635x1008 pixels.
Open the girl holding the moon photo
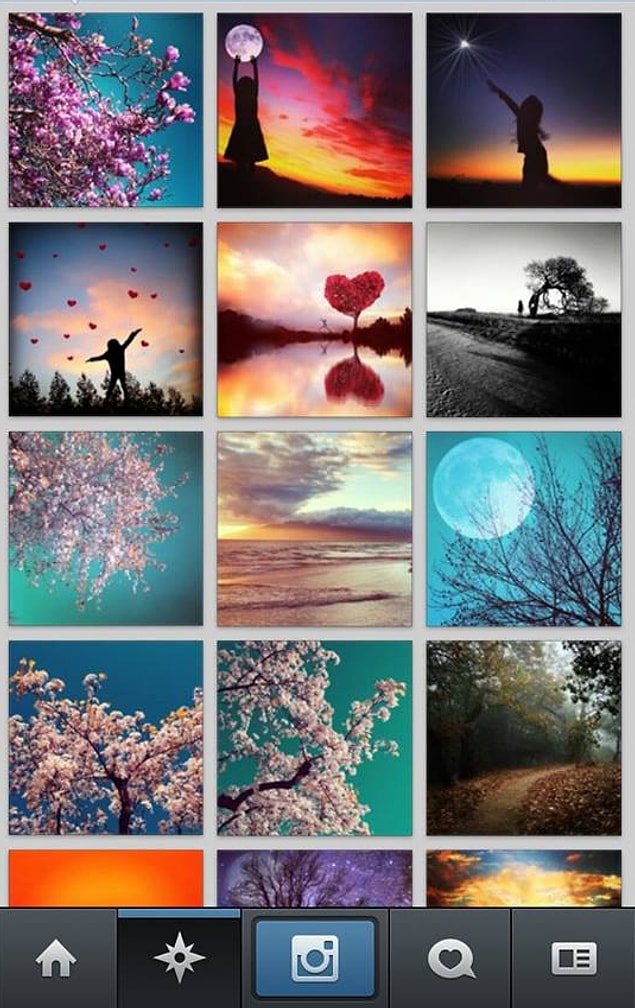(315, 110)
